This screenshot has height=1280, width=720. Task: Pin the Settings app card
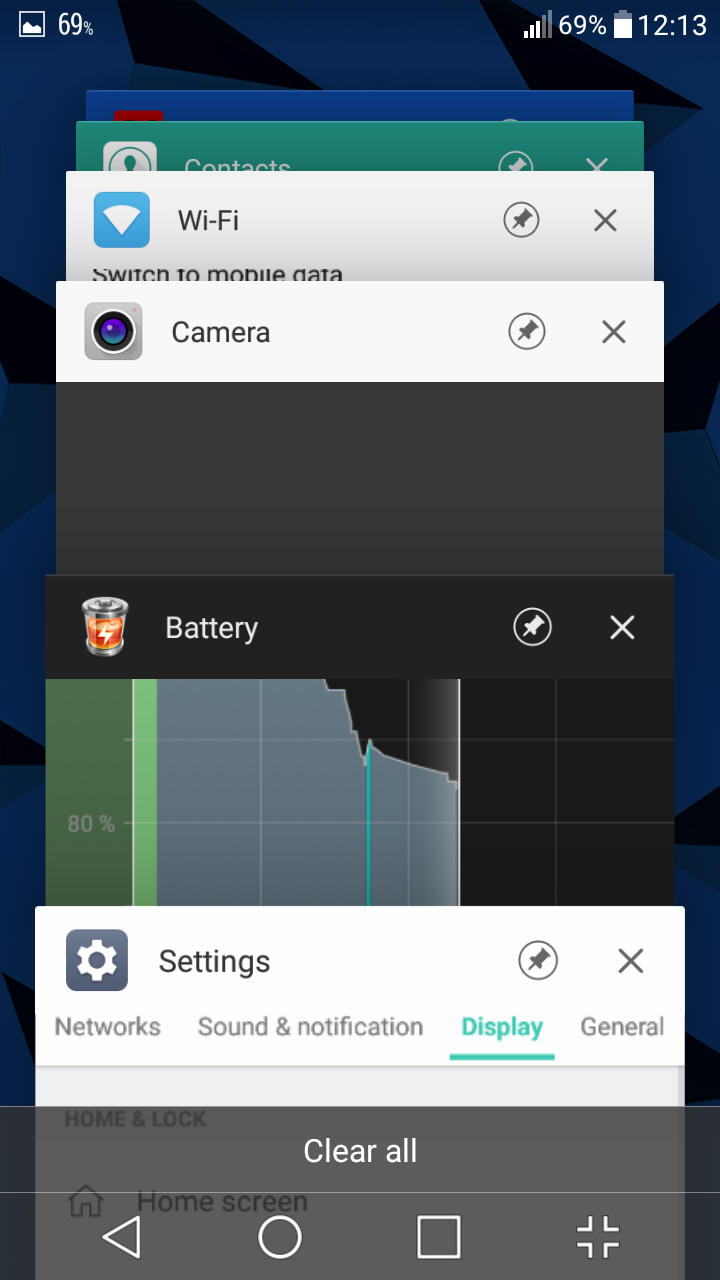(538, 961)
